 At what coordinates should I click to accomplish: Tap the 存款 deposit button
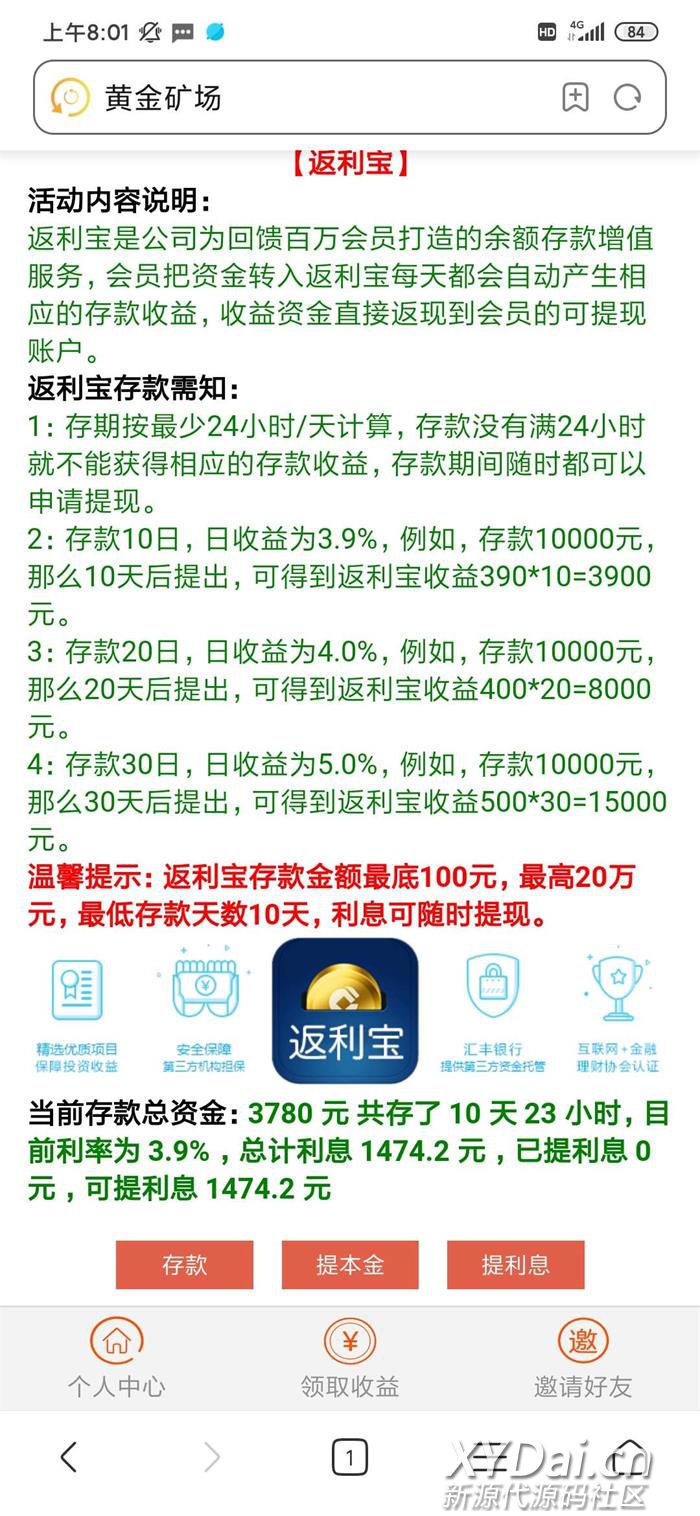pos(184,1265)
